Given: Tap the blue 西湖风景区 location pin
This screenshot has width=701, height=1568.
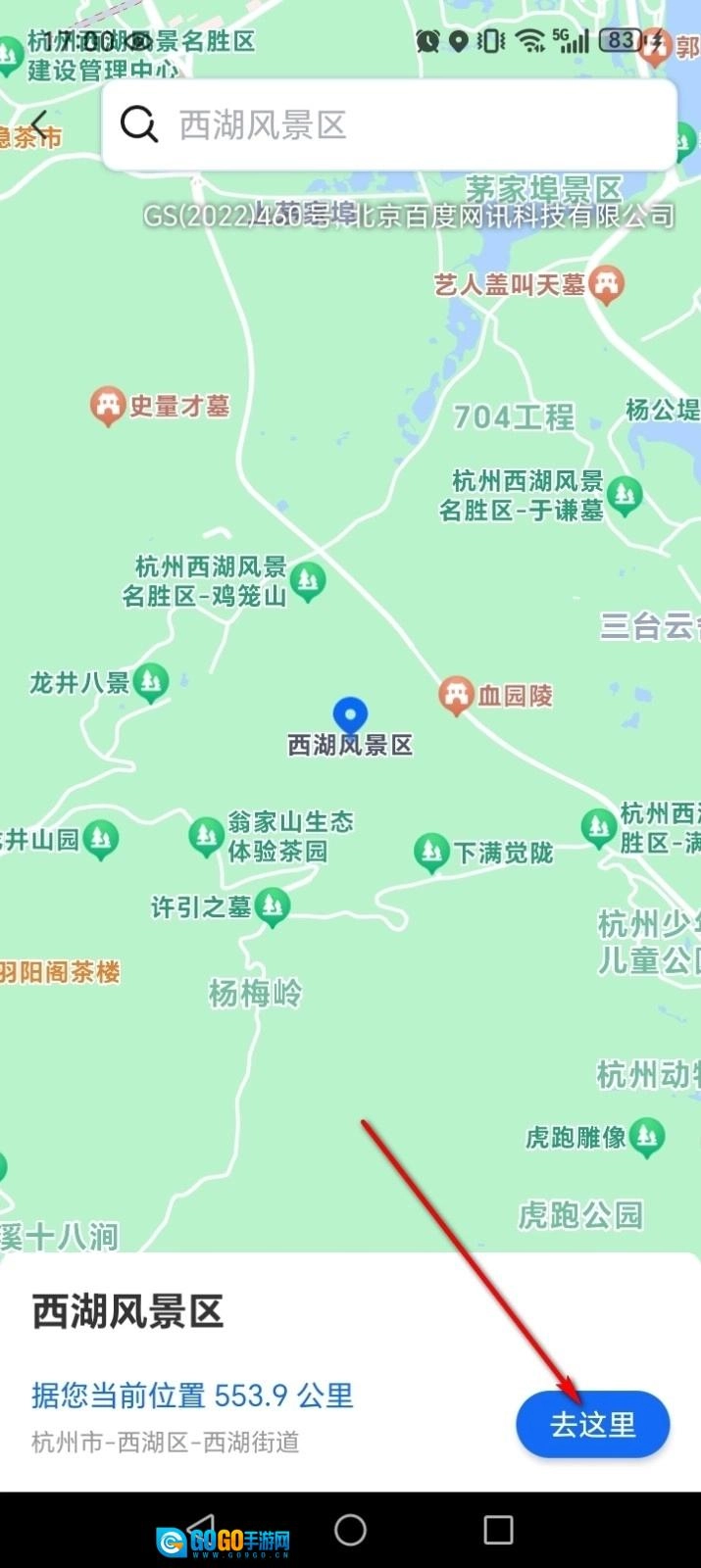Looking at the screenshot, I should click(x=350, y=716).
